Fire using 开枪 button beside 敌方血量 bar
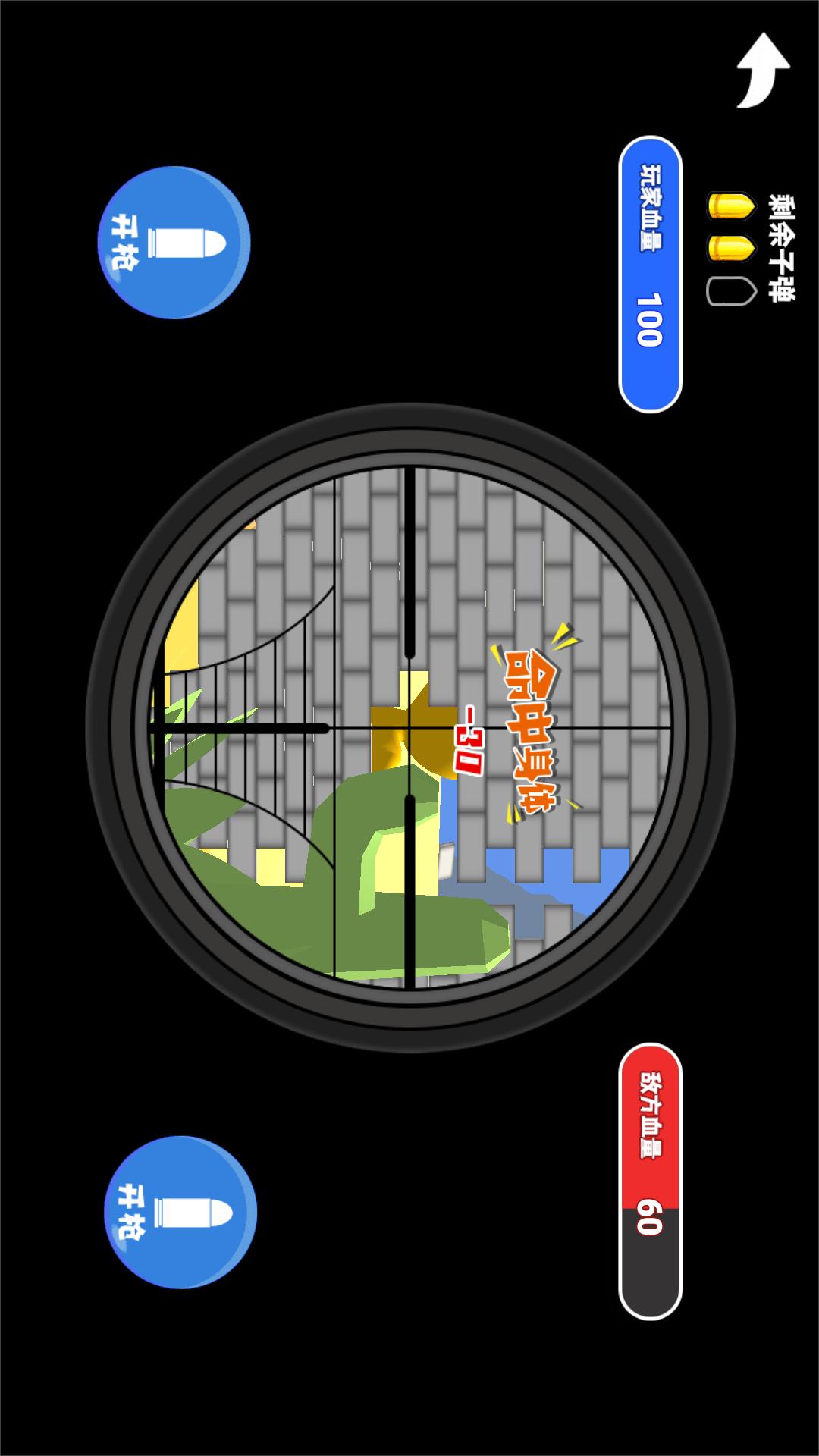Image resolution: width=819 pixels, height=1456 pixels. click(180, 1212)
